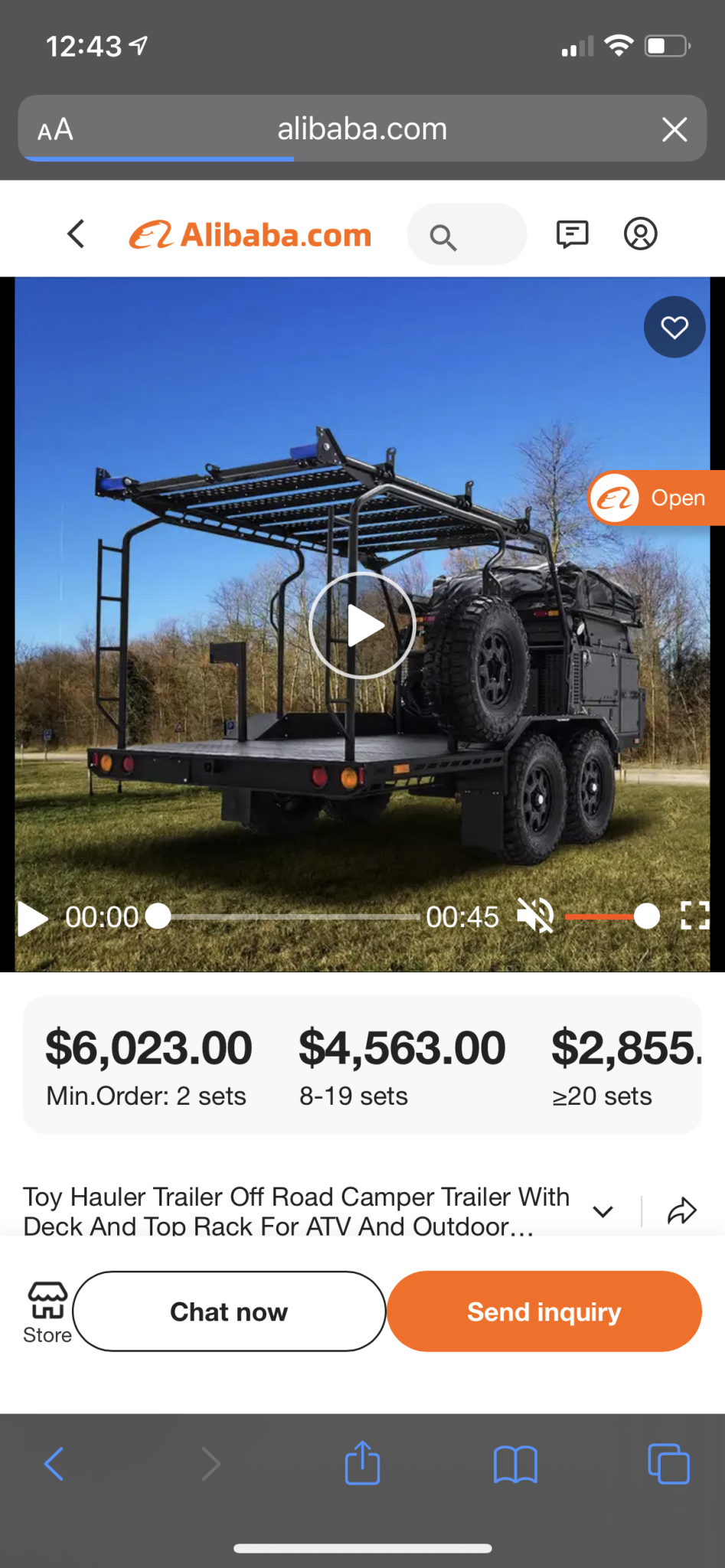This screenshot has height=1568, width=725.
Task: Share this product listing
Action: point(681,1211)
